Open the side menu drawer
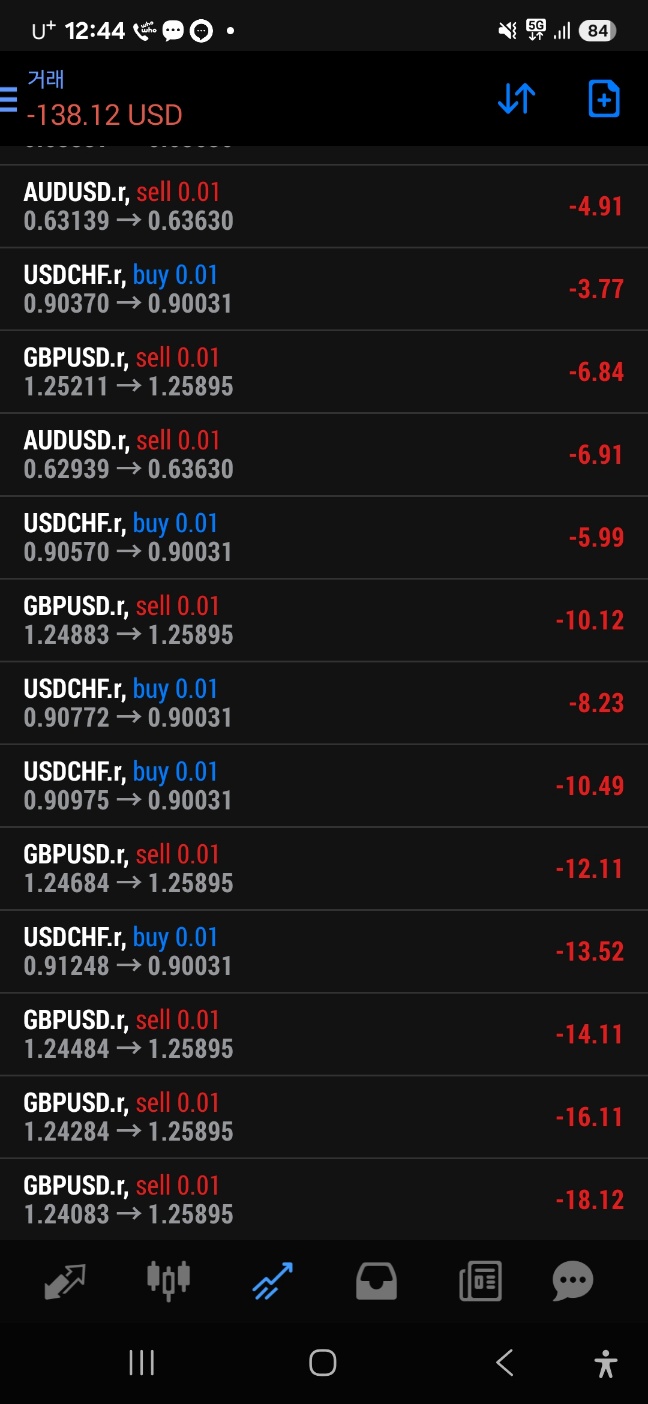 (9, 99)
